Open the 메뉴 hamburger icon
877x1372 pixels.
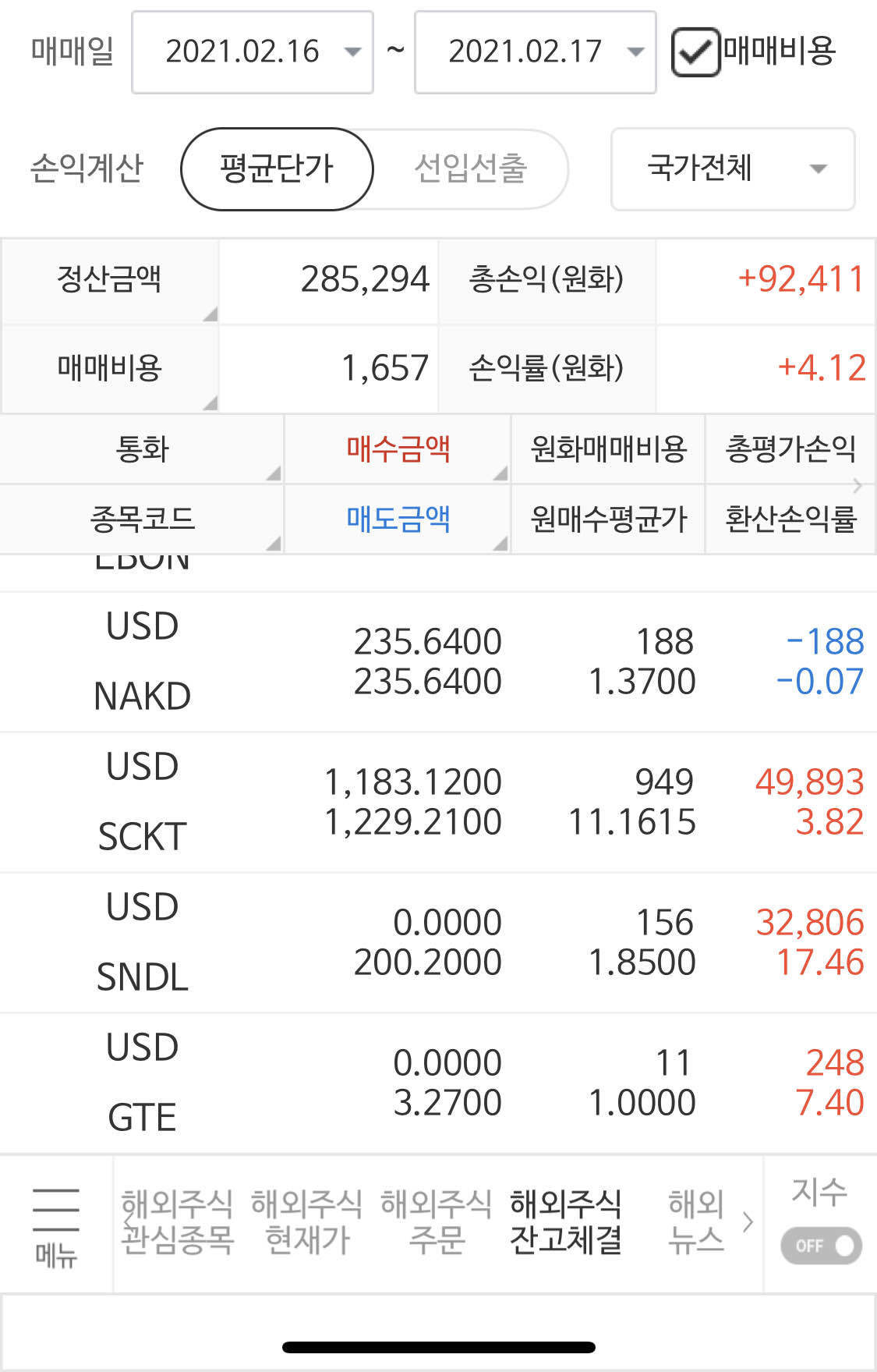[x=55, y=1225]
